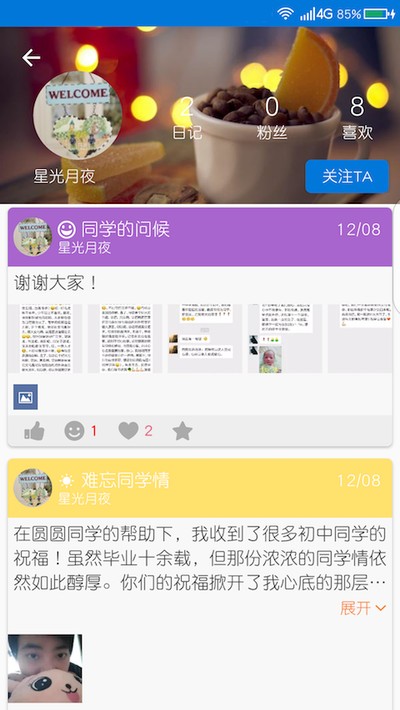View the 喜欢 likes count
400x710 pixels.
click(357, 118)
